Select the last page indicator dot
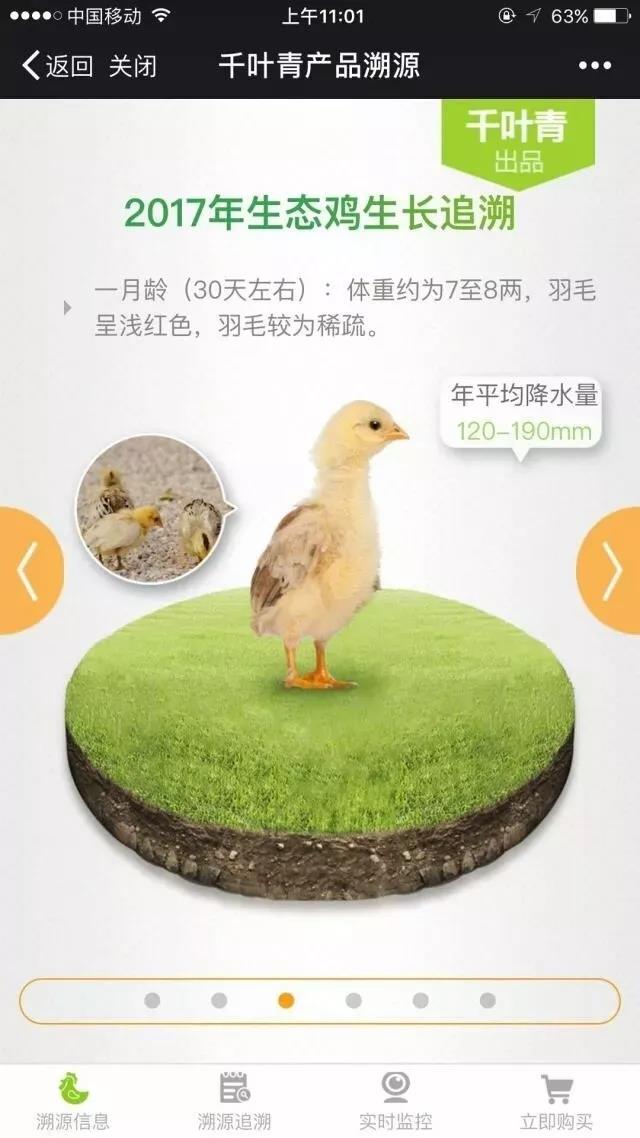Viewport: 640px width, 1138px height. [x=487, y=1000]
